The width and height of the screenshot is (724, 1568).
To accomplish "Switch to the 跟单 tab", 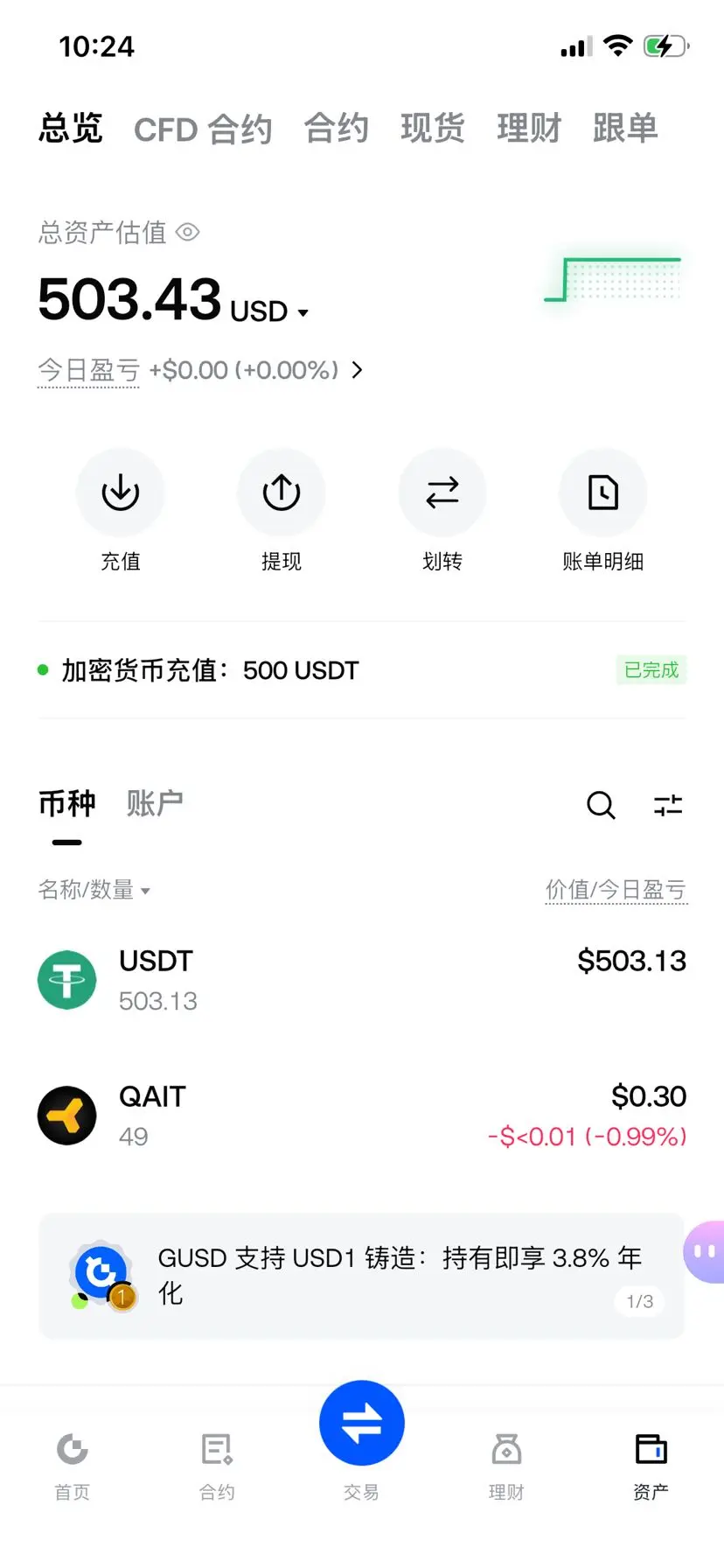I will [x=624, y=129].
